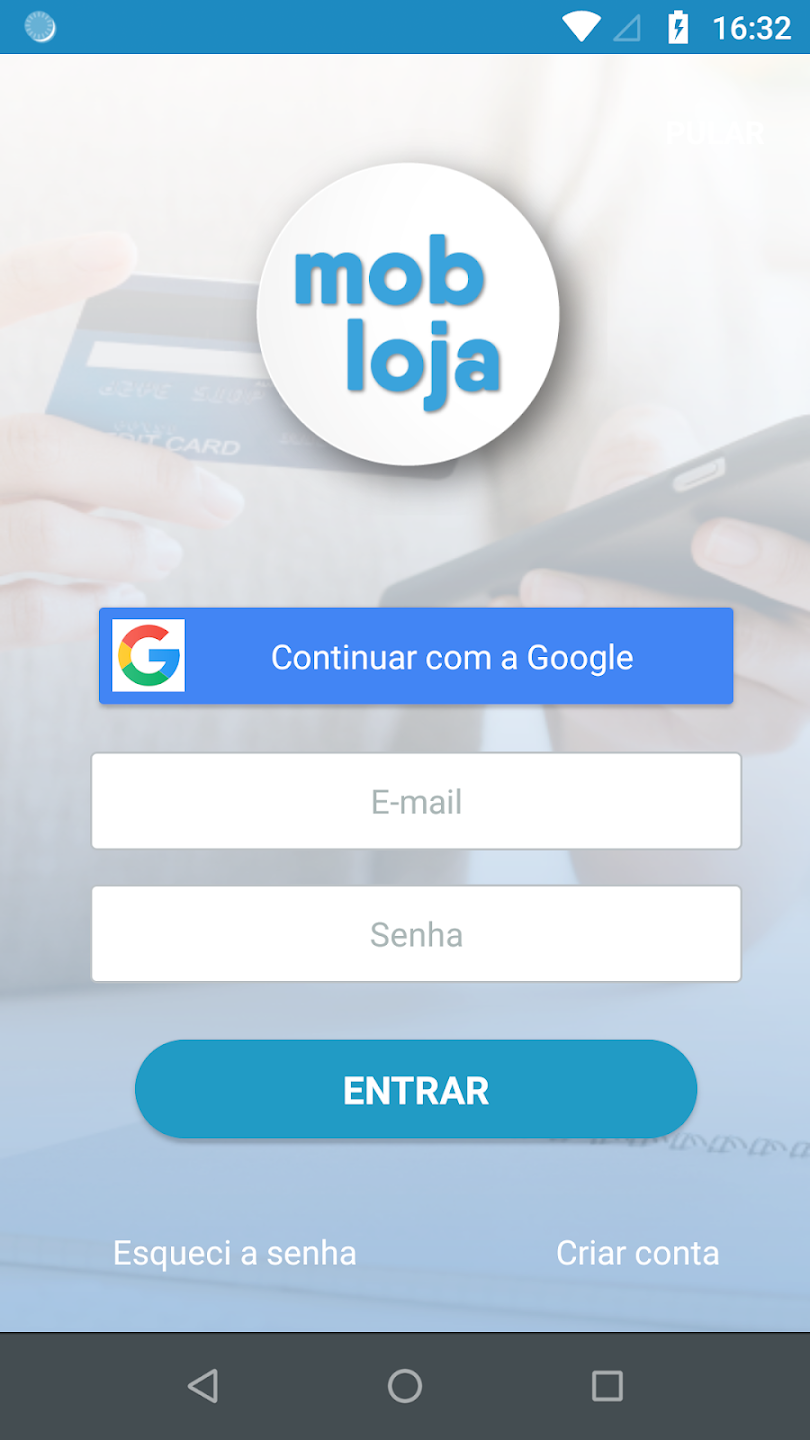Continue with Google sign-in
Image resolution: width=810 pixels, height=1440 pixels.
click(416, 656)
